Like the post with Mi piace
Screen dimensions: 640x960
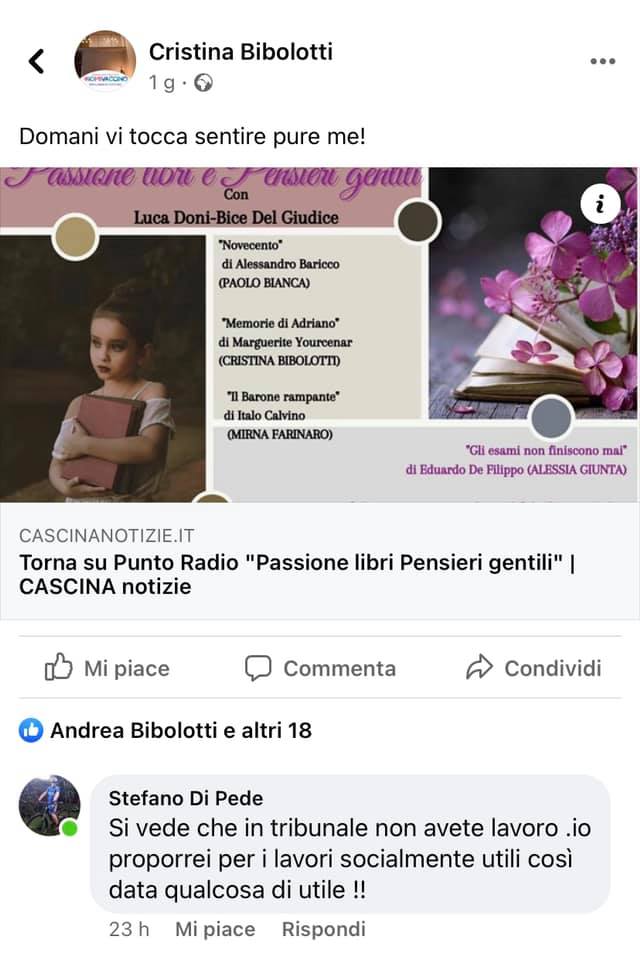(x=107, y=668)
